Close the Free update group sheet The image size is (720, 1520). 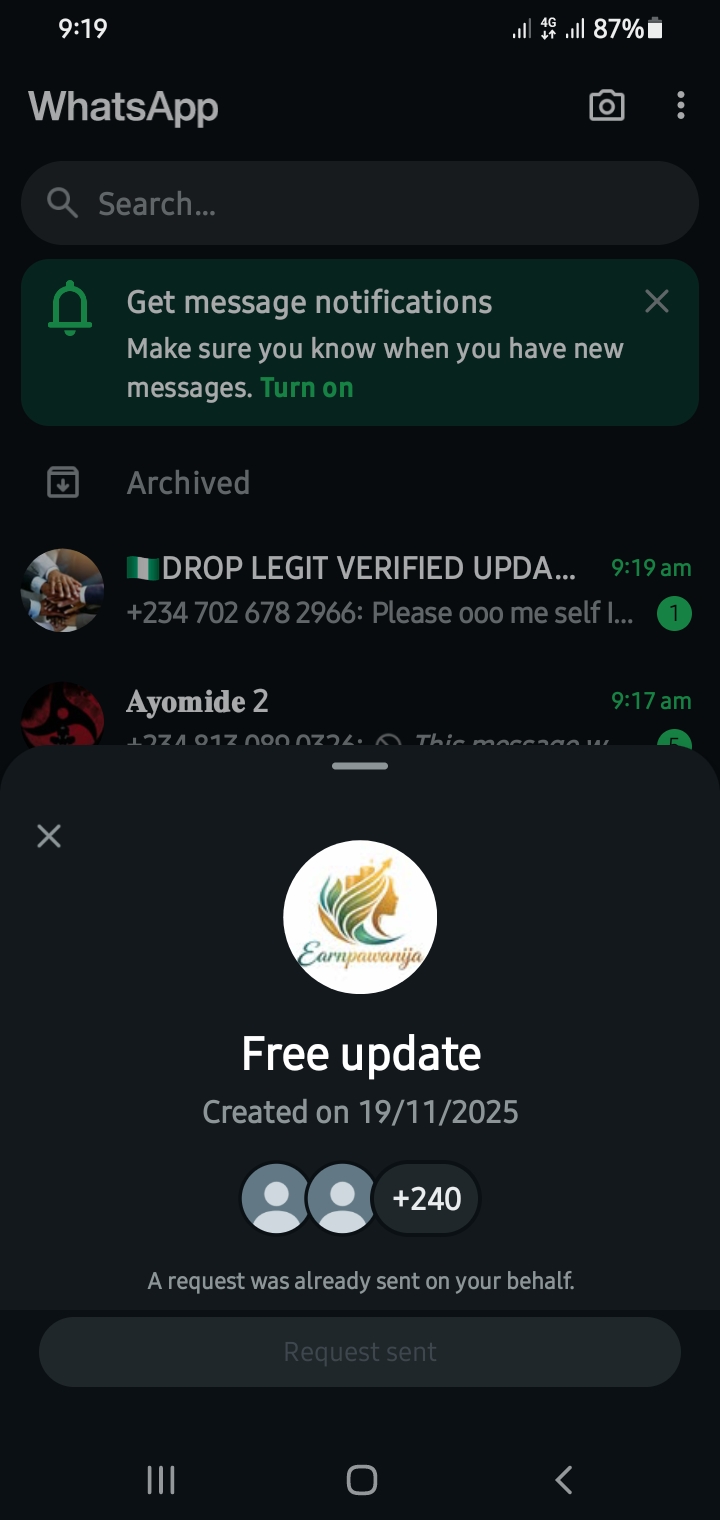49,836
